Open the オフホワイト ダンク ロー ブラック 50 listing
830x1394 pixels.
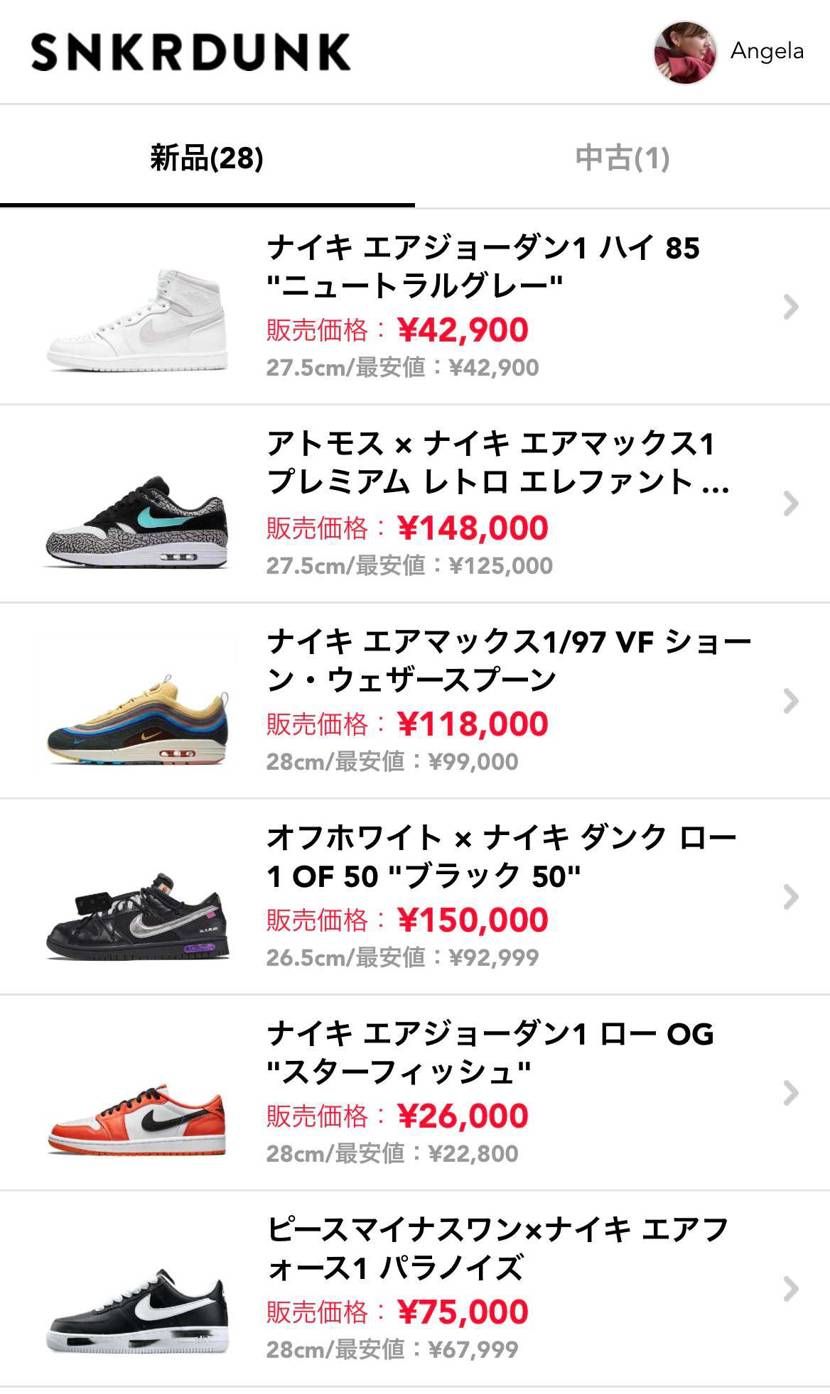click(x=415, y=896)
